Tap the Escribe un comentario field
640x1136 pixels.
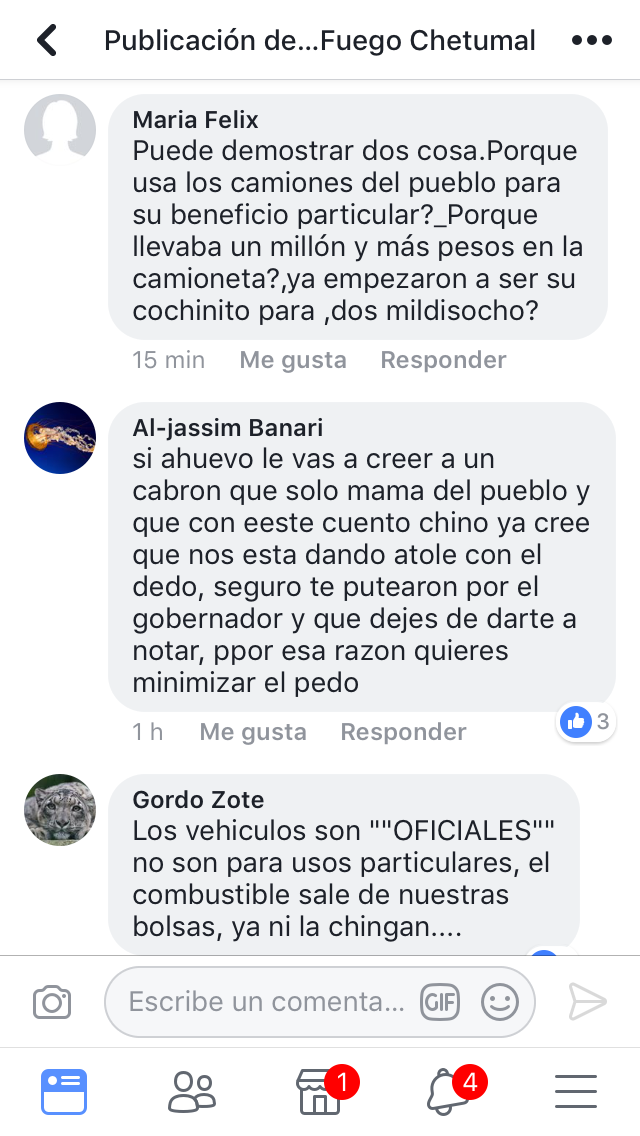coord(267,1002)
